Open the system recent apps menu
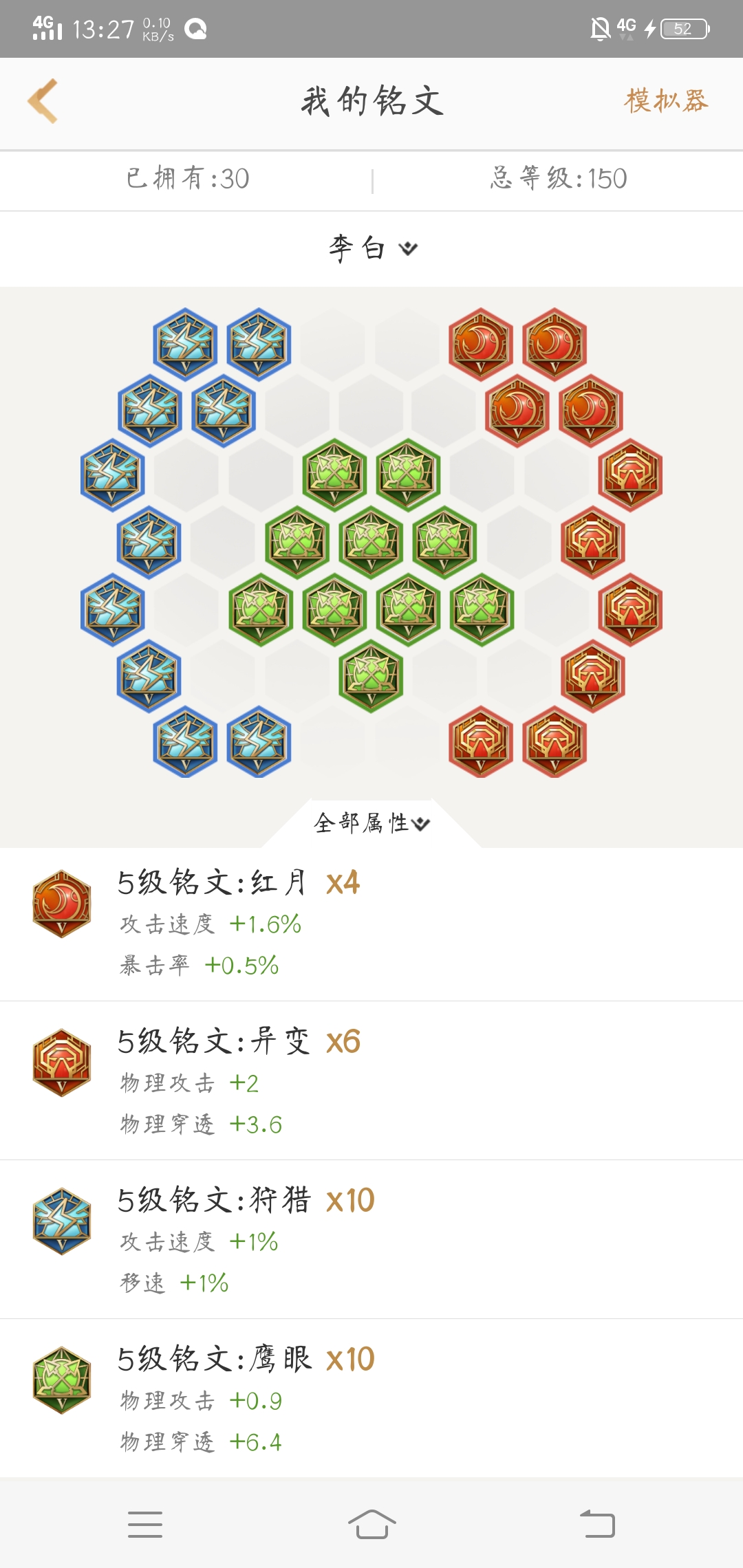The width and height of the screenshot is (743, 1568). 145,1524
